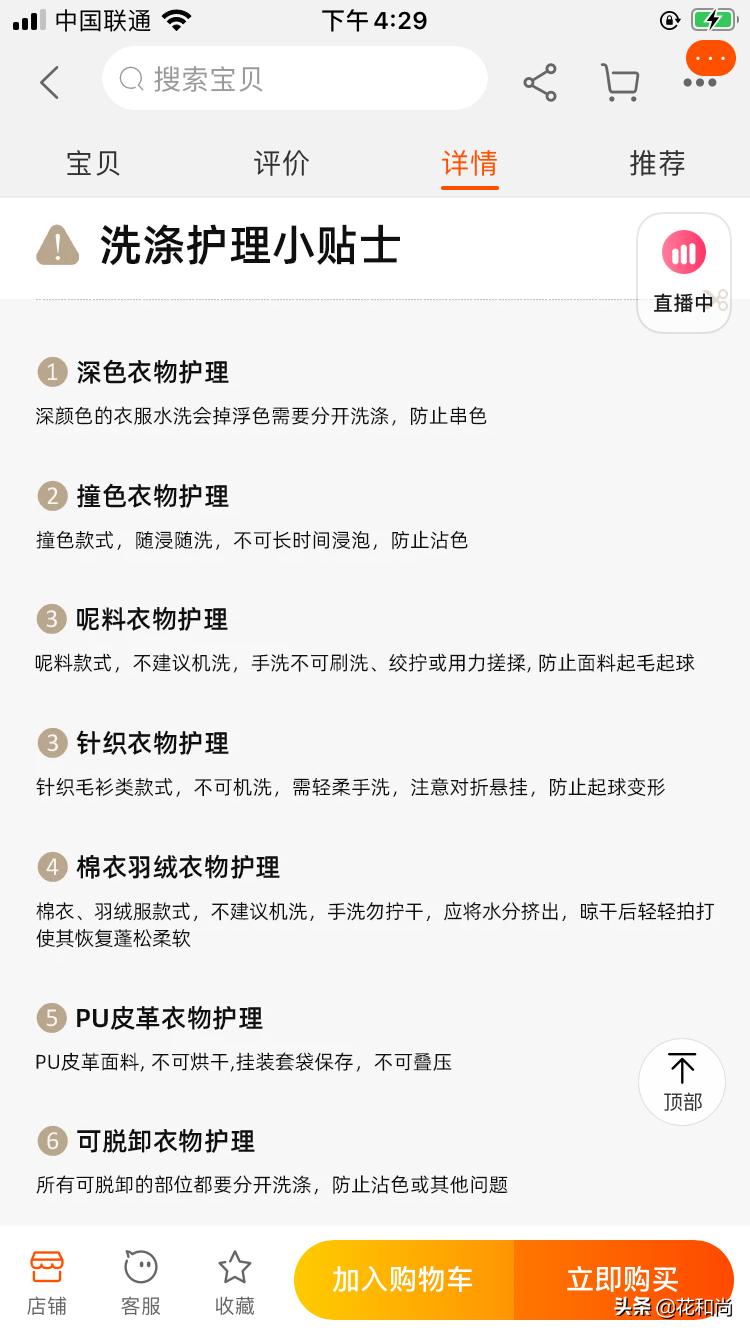Tap the 搜索宝贝 search field
750x1334 pixels.
[x=295, y=78]
